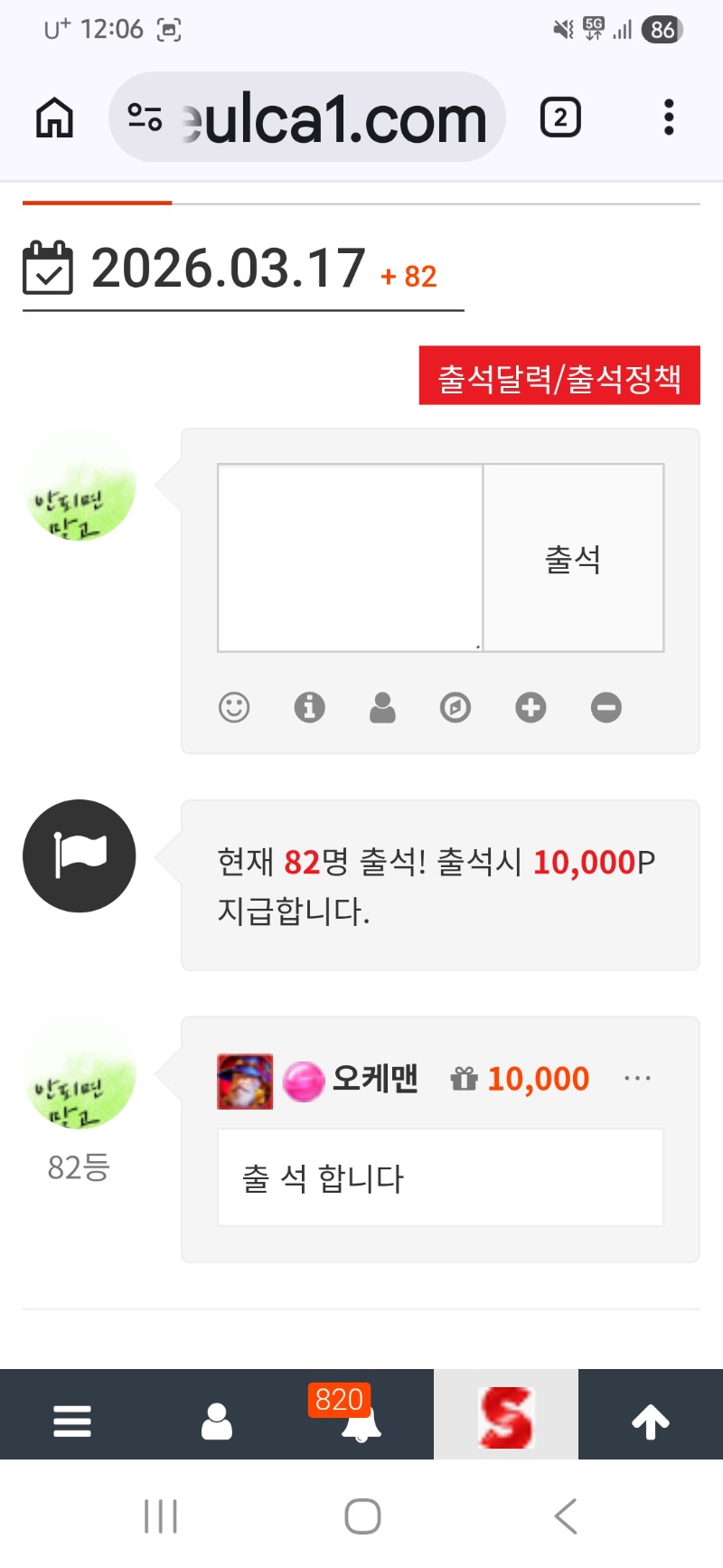Screen dimensions: 723x1568
Task: Tap the person icon under the text box
Action: coord(382,707)
